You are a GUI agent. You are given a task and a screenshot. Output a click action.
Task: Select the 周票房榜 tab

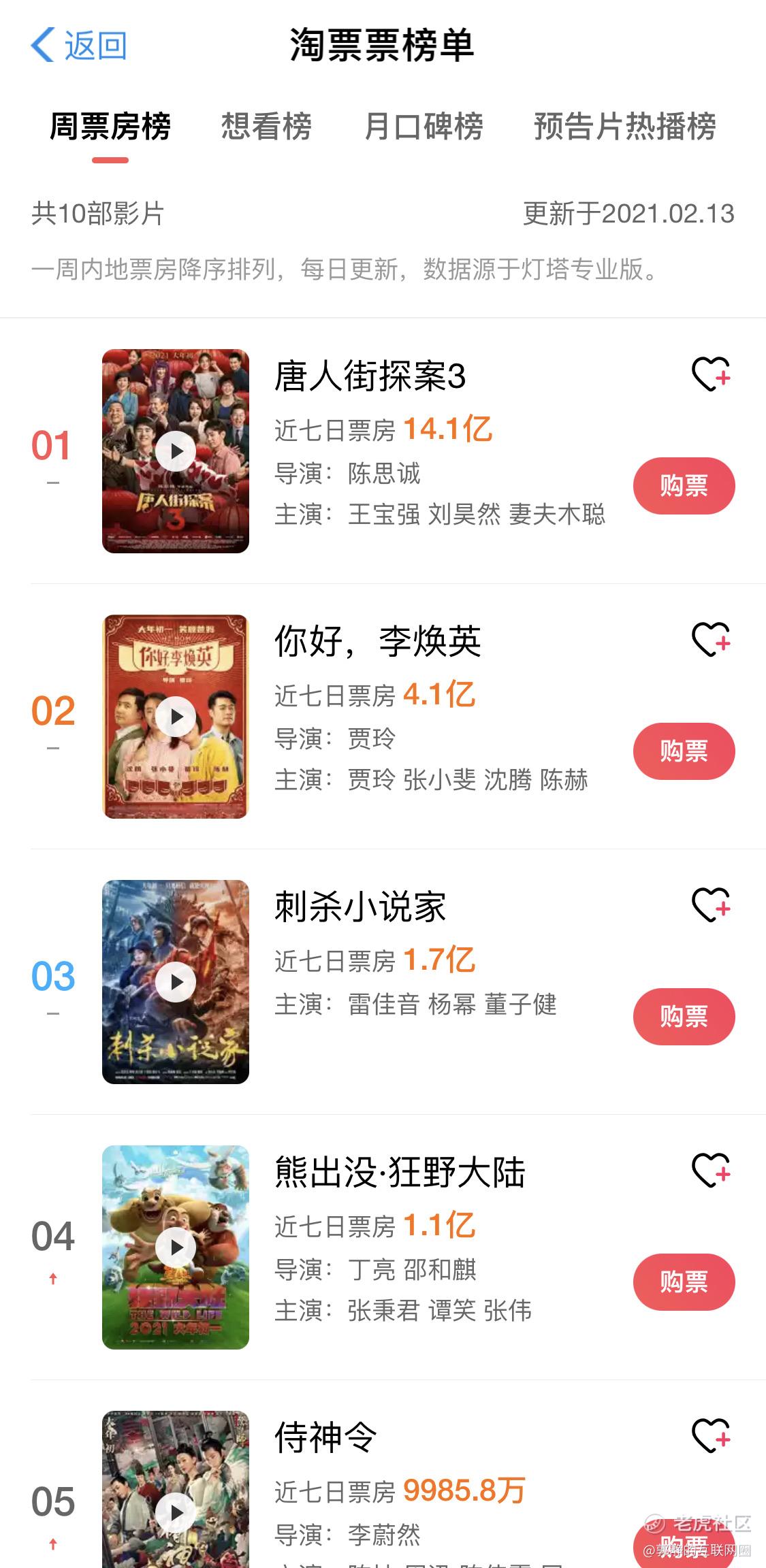click(110, 126)
